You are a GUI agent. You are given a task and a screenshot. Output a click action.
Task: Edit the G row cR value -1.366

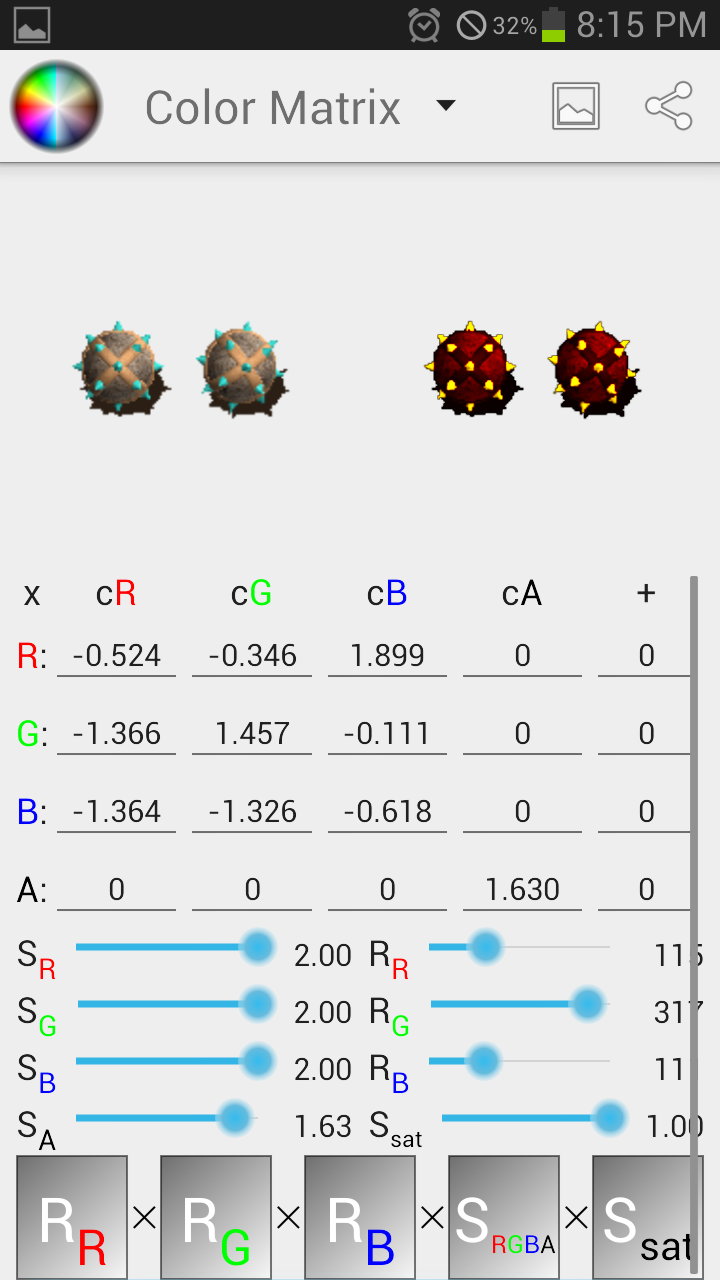pyautogui.click(x=116, y=734)
